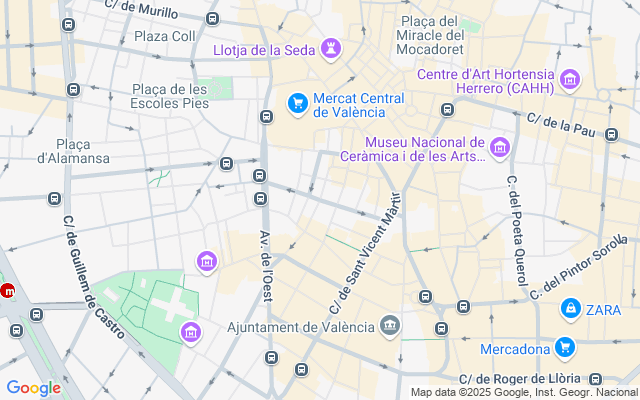
Task: Tap the Ajuntament de València marker
Action: click(390, 326)
